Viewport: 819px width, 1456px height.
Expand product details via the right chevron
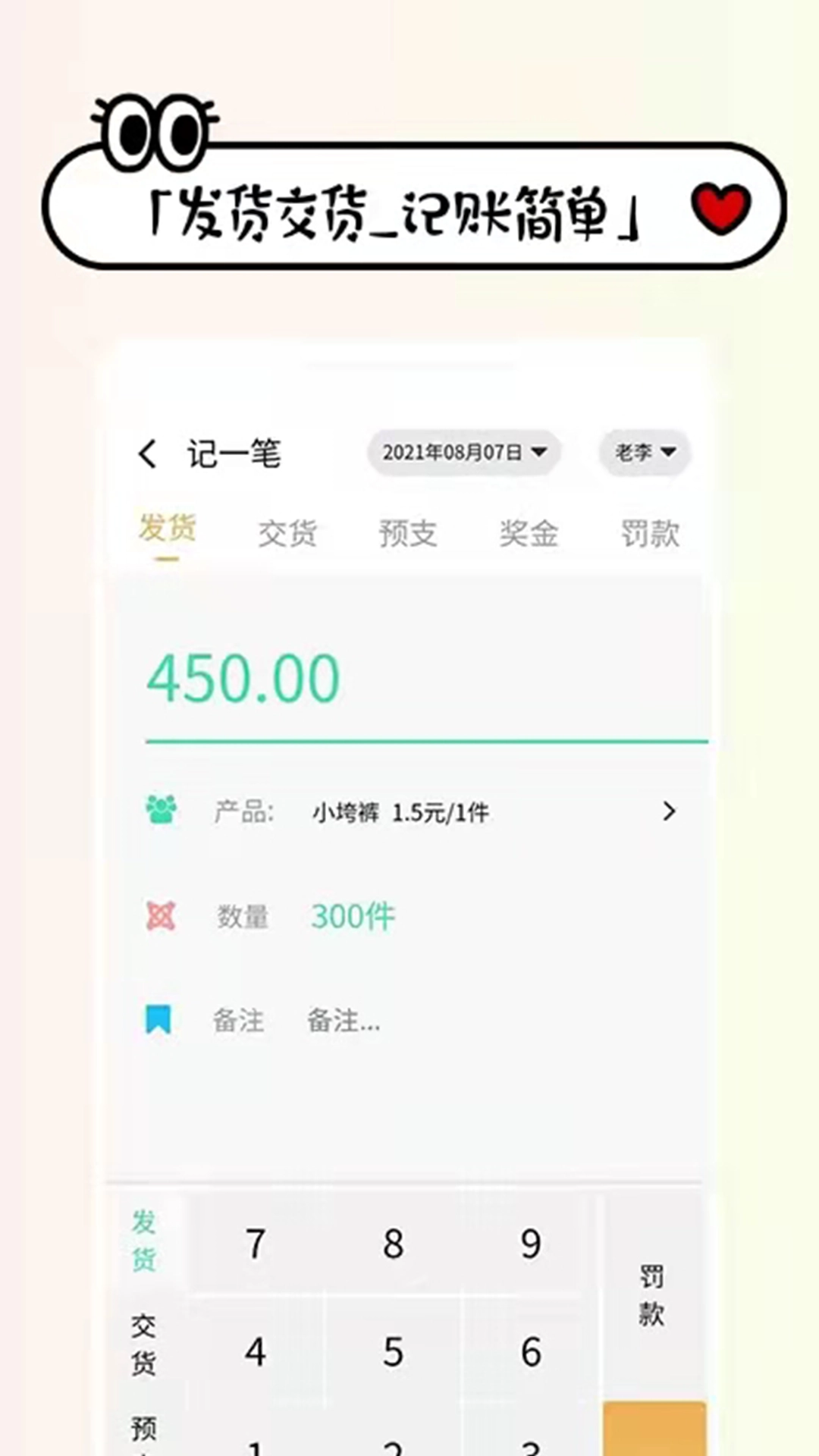tap(668, 811)
